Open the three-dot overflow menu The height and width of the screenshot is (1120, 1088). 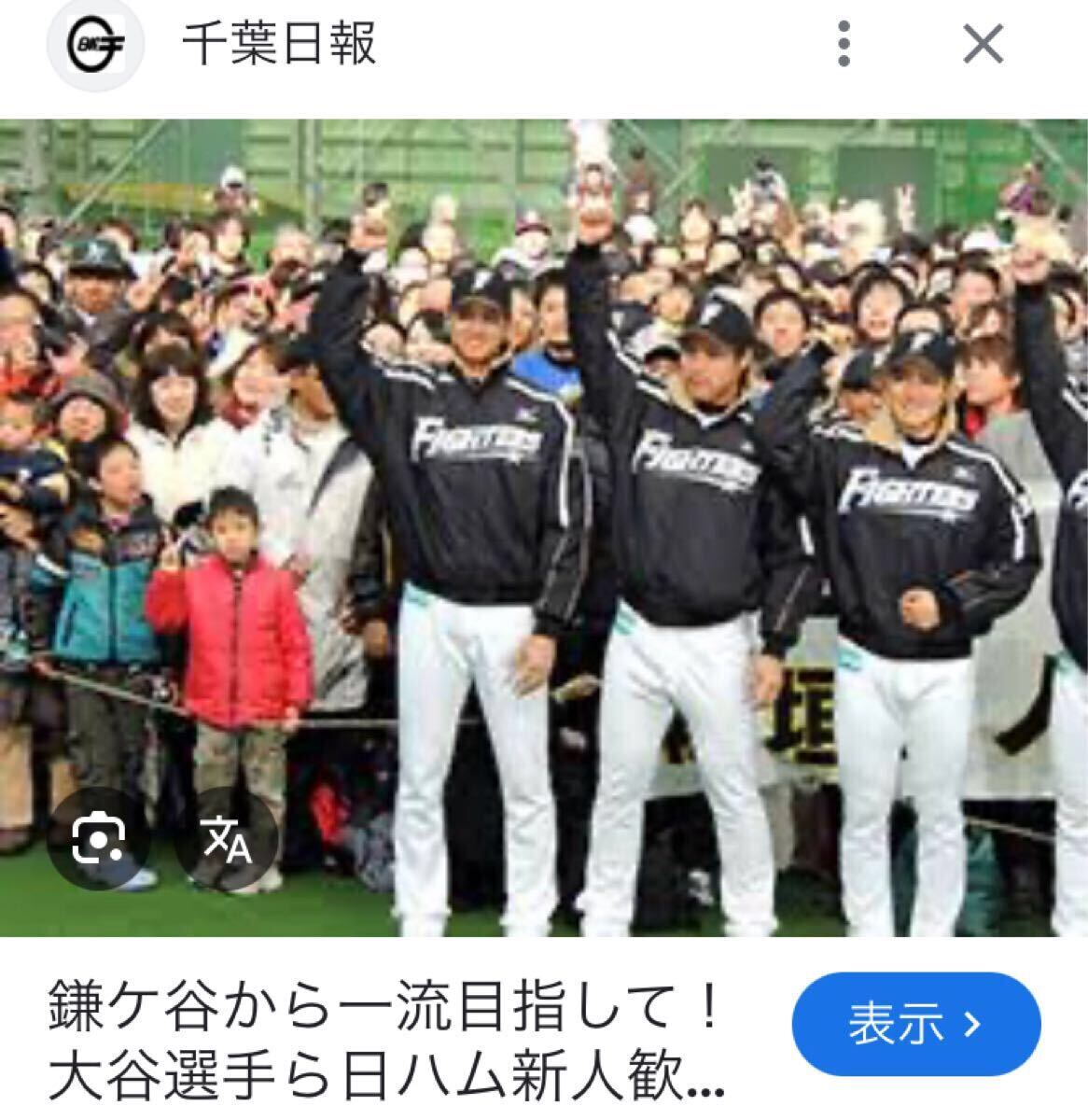(x=844, y=44)
